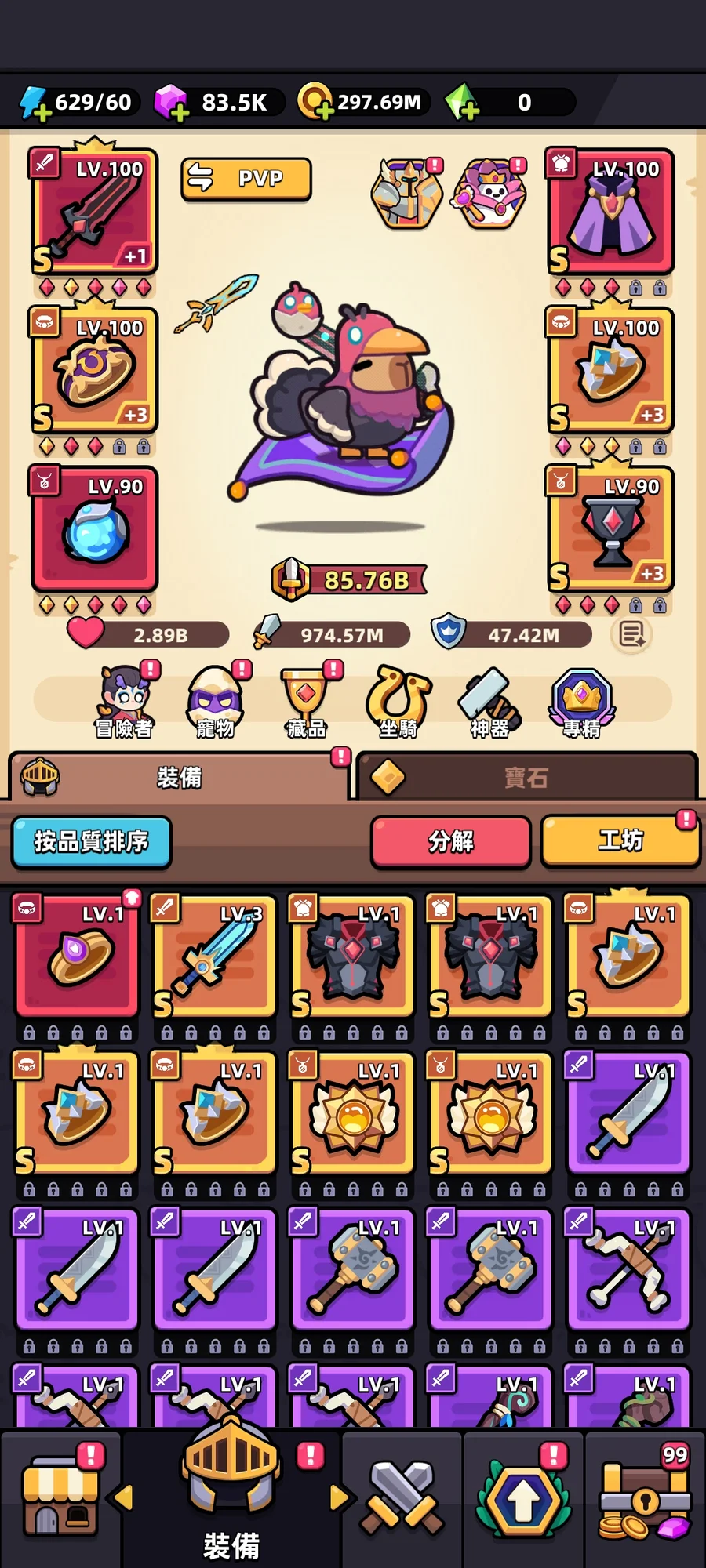Open the 寵物 pet menu

(216, 702)
